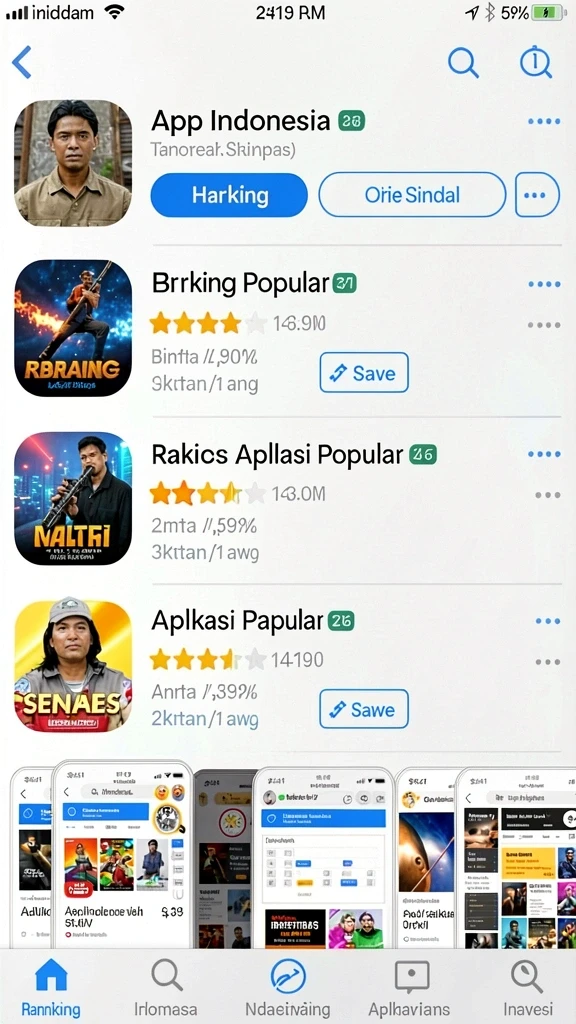Open blue overflow menu for Aplkasi Papular
The width and height of the screenshot is (576, 1024).
[x=547, y=621]
